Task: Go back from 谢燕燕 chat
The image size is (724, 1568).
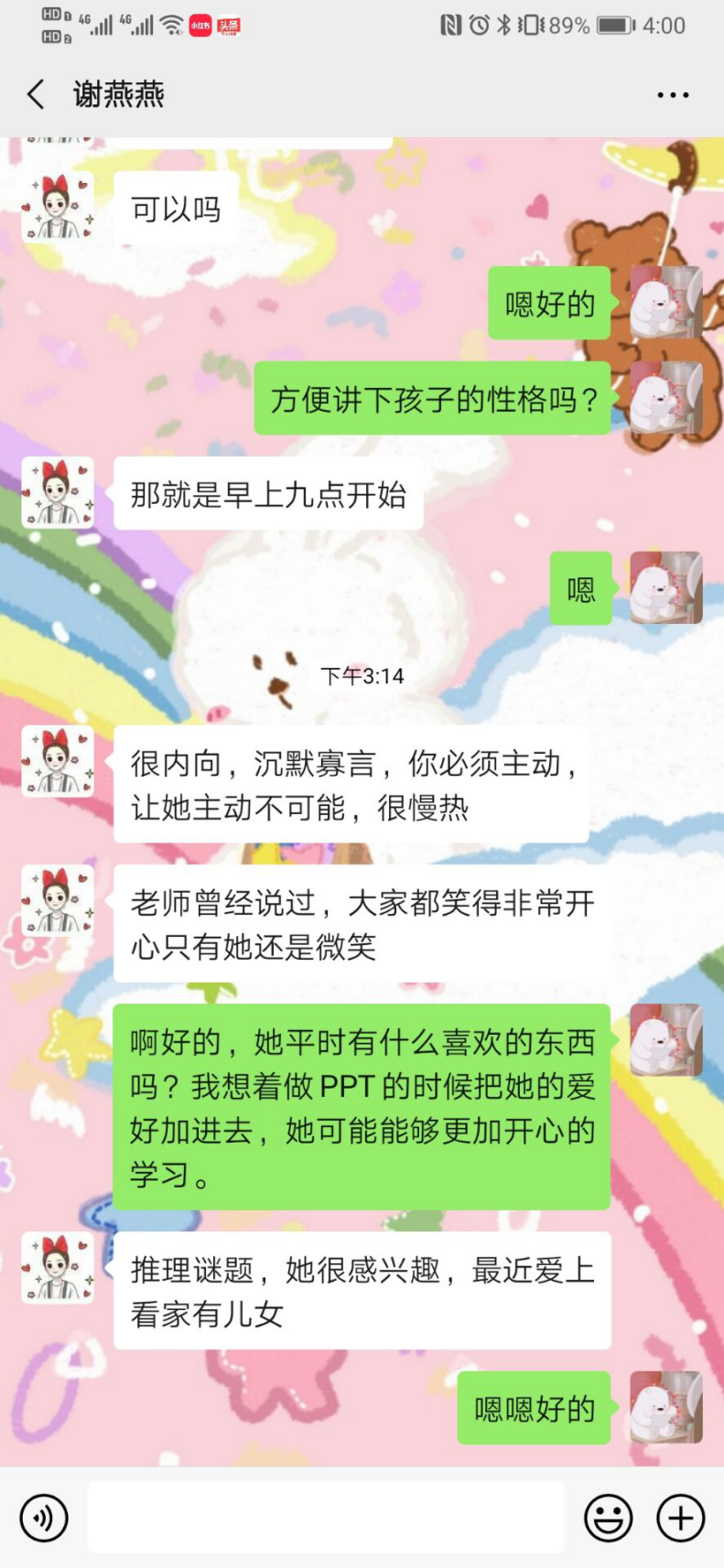Action: pos(37,94)
